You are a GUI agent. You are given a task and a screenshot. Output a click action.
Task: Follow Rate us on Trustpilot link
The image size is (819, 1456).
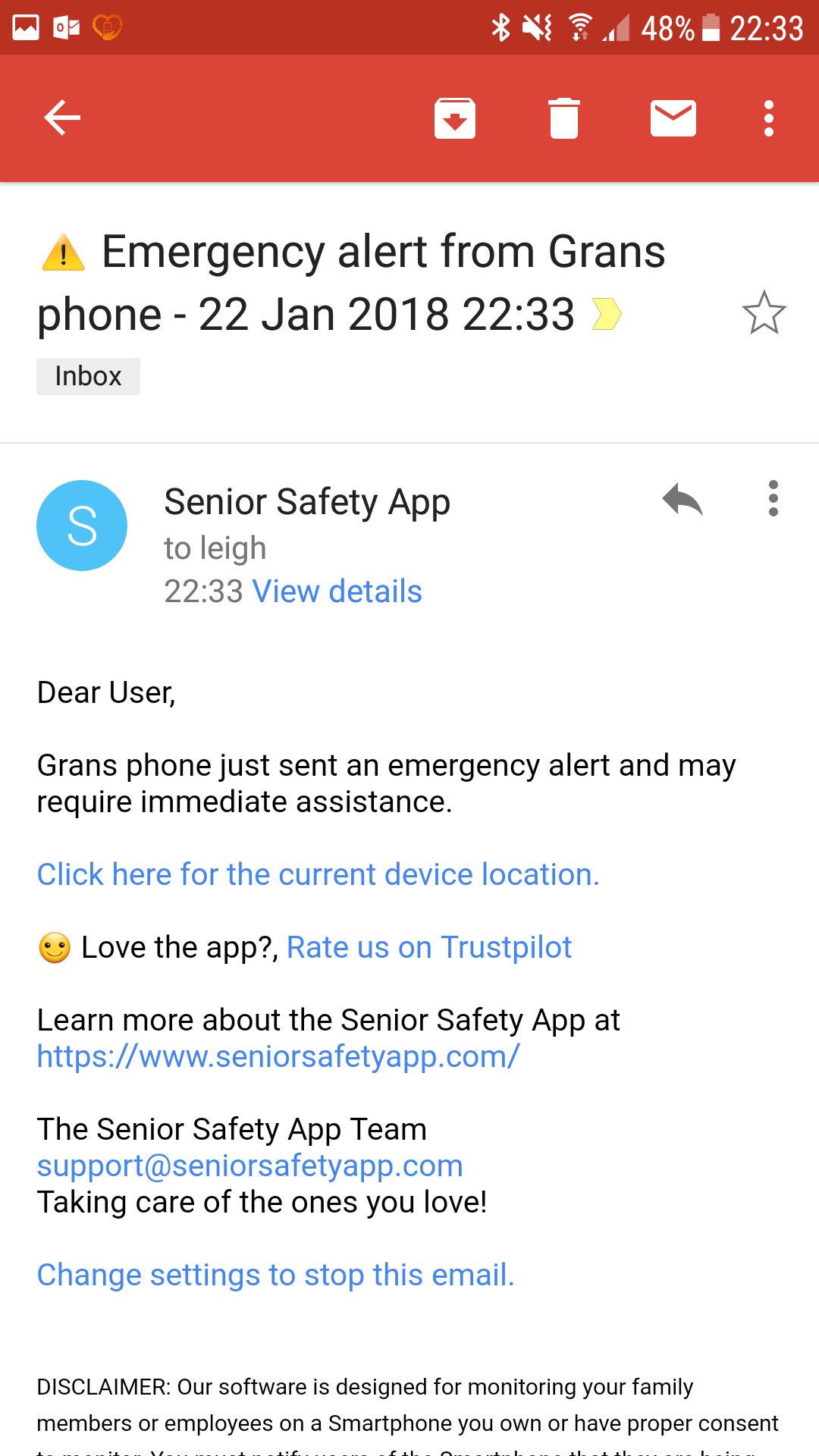coord(429,947)
